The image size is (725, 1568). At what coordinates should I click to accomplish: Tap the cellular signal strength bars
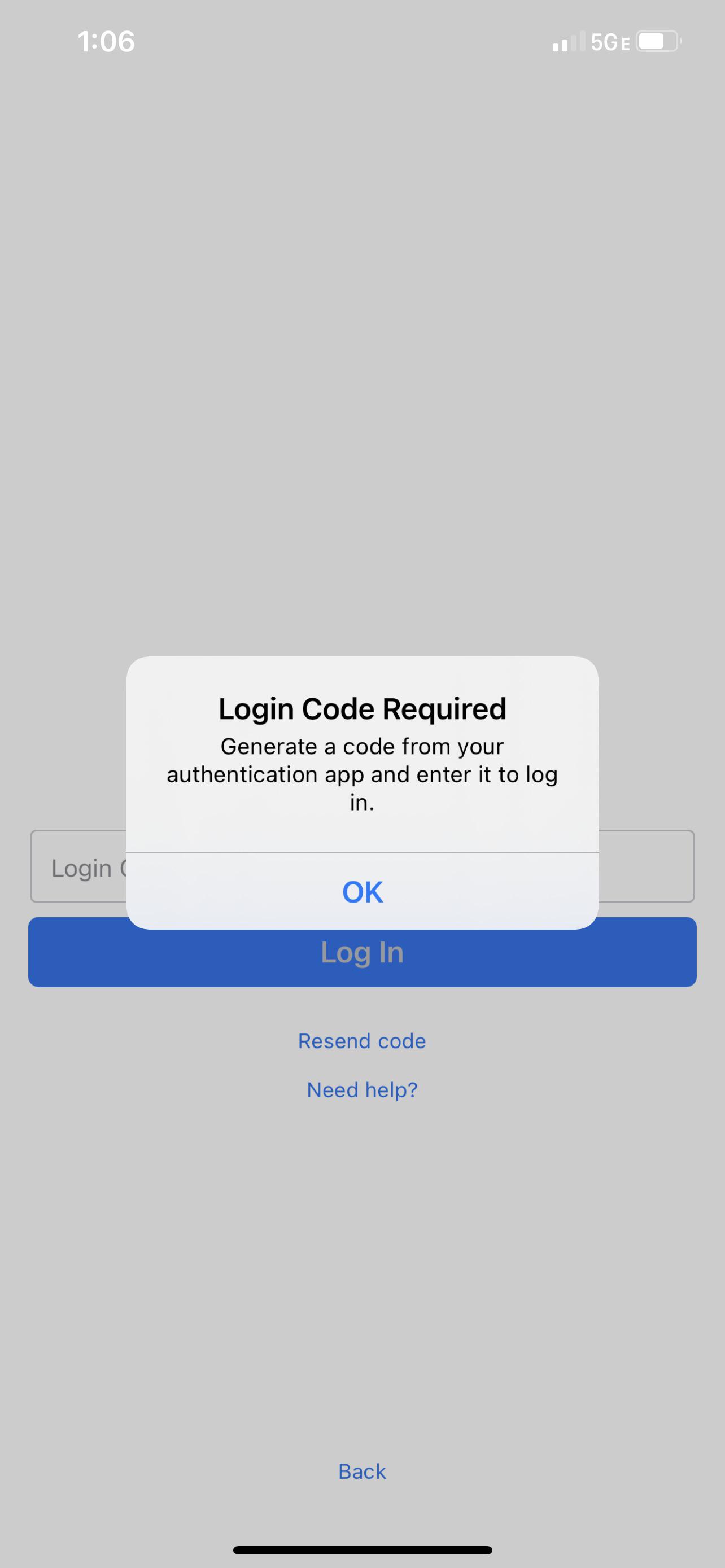click(566, 41)
